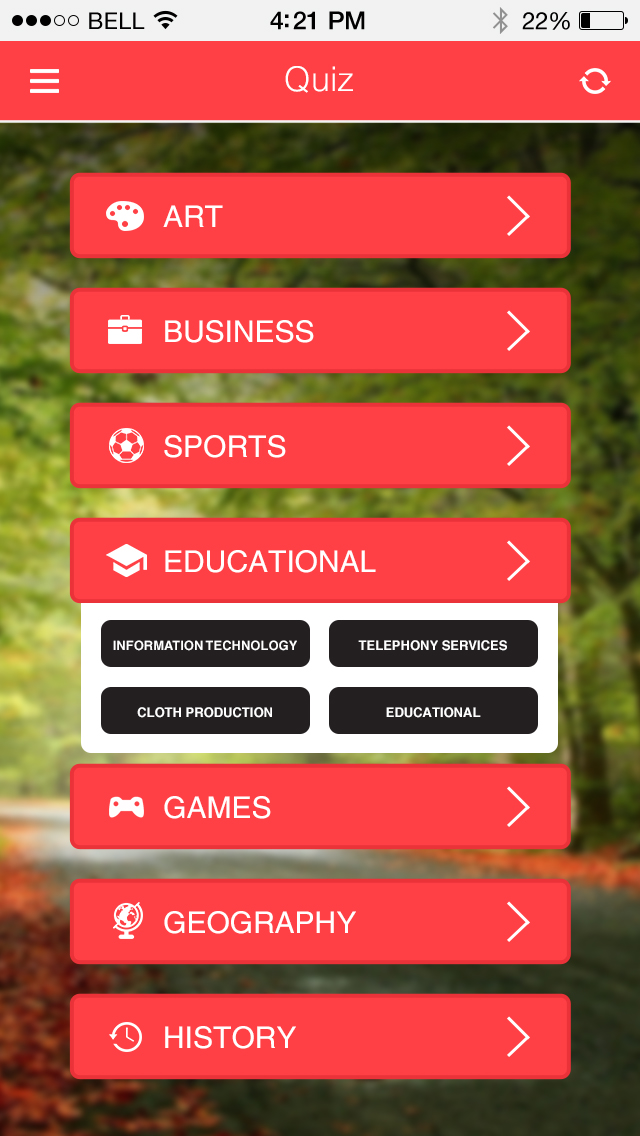This screenshot has height=1136, width=640.
Task: Expand the Business category
Action: 320,331
